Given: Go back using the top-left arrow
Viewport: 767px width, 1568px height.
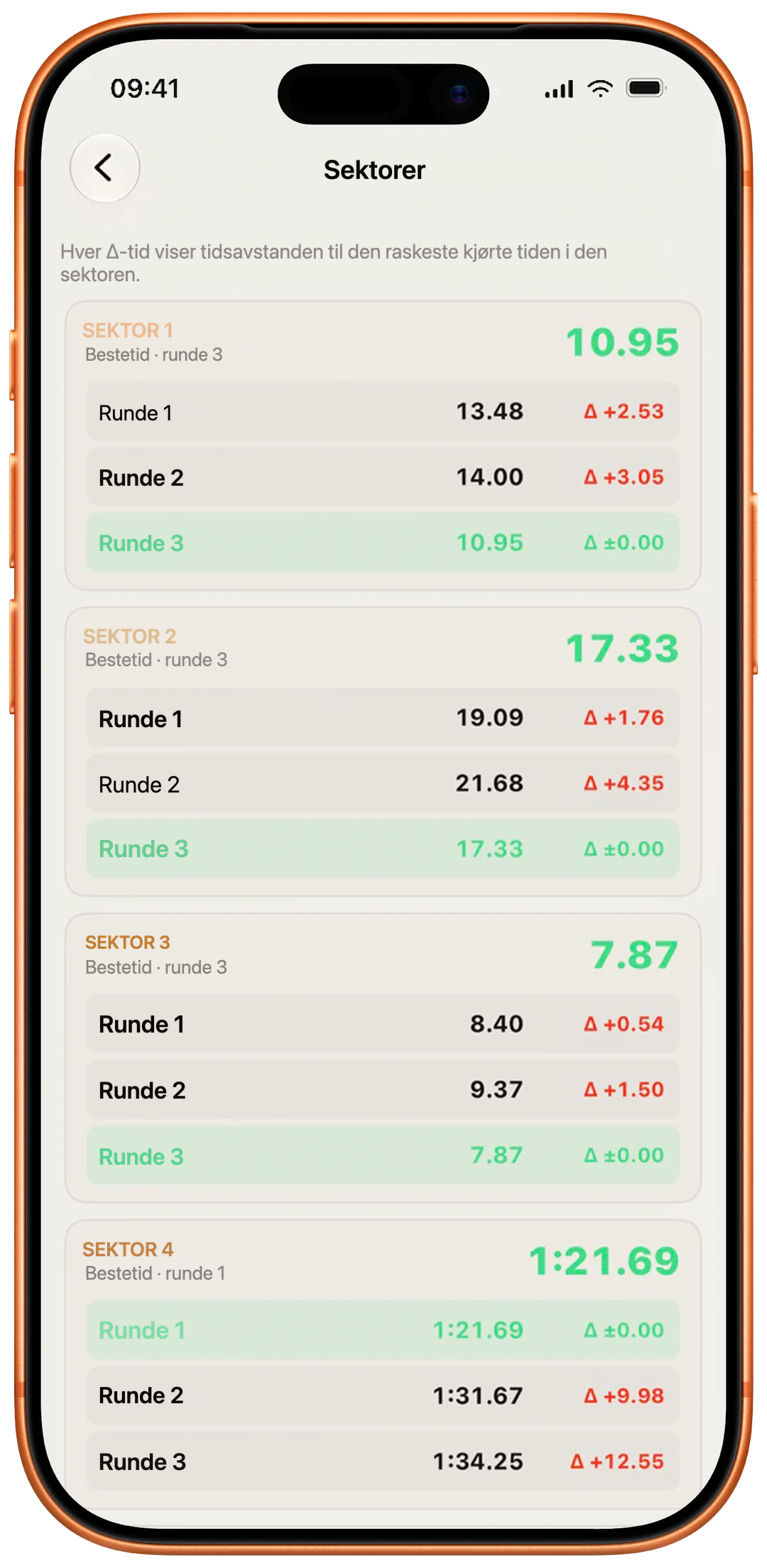Looking at the screenshot, I should 104,168.
